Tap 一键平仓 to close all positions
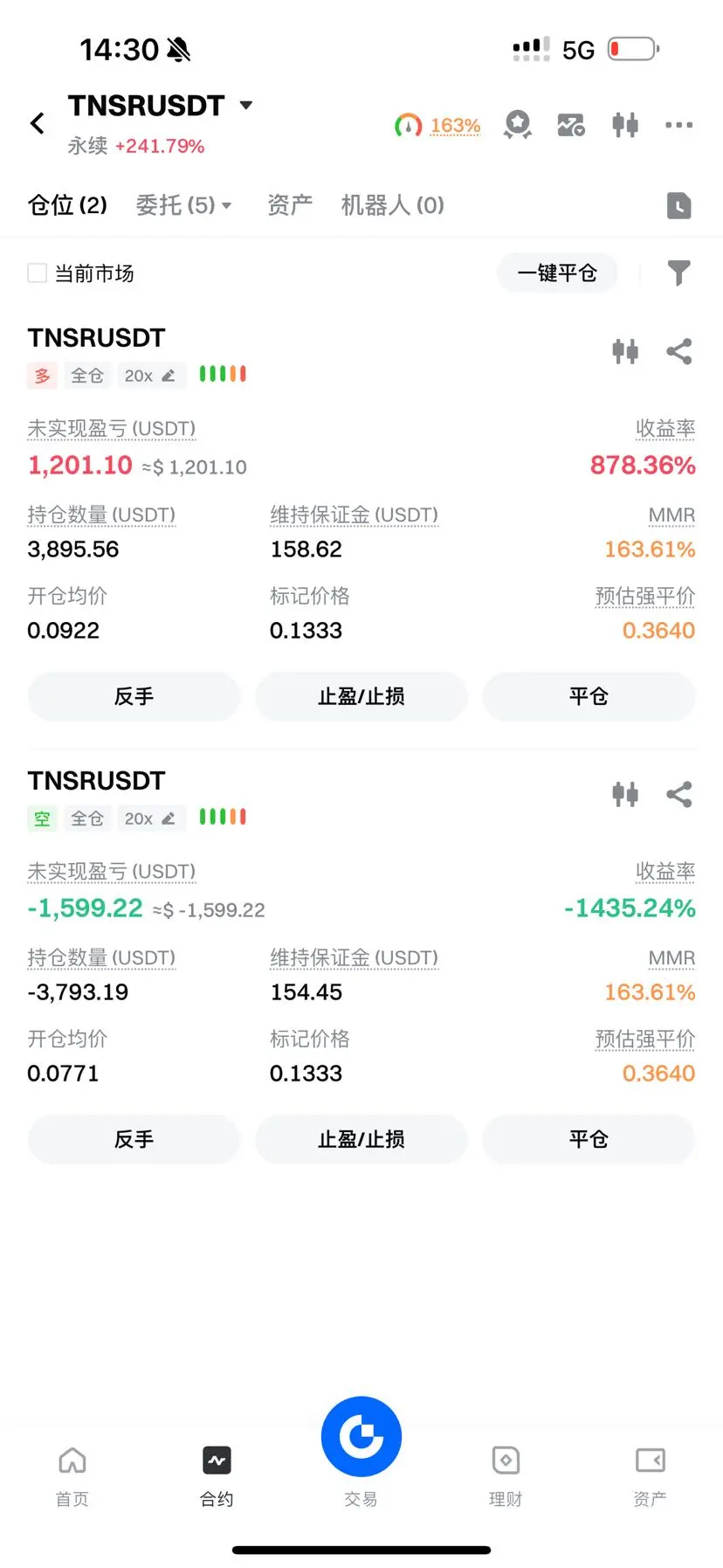The width and height of the screenshot is (723, 1568). tap(557, 273)
